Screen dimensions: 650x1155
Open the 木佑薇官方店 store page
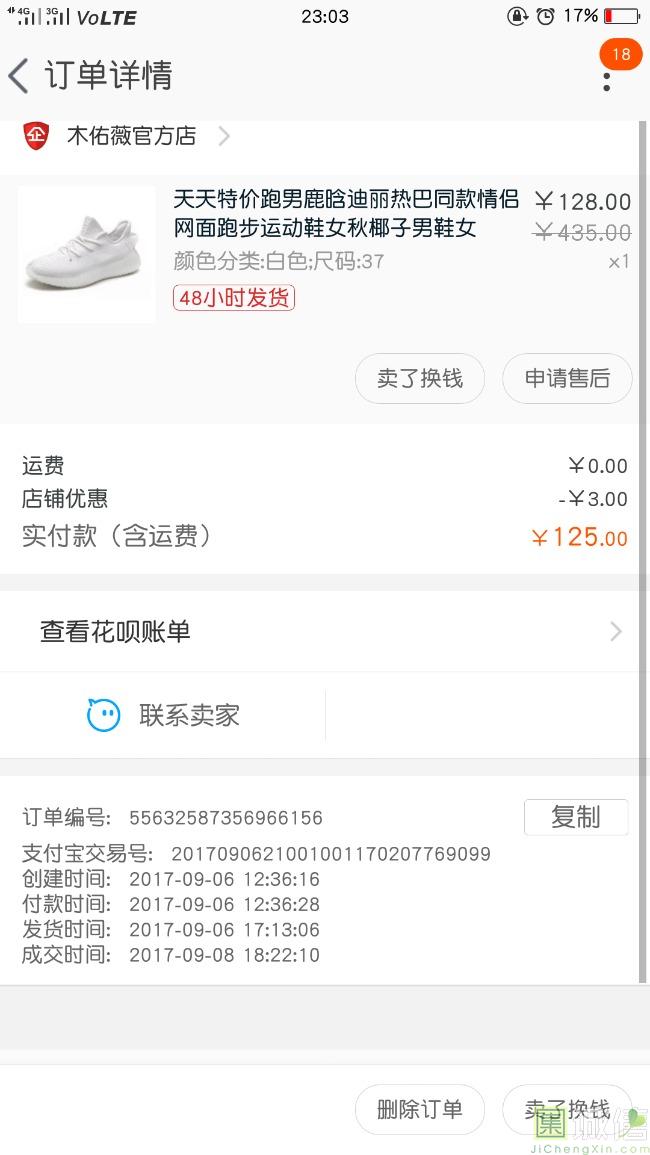130,136
